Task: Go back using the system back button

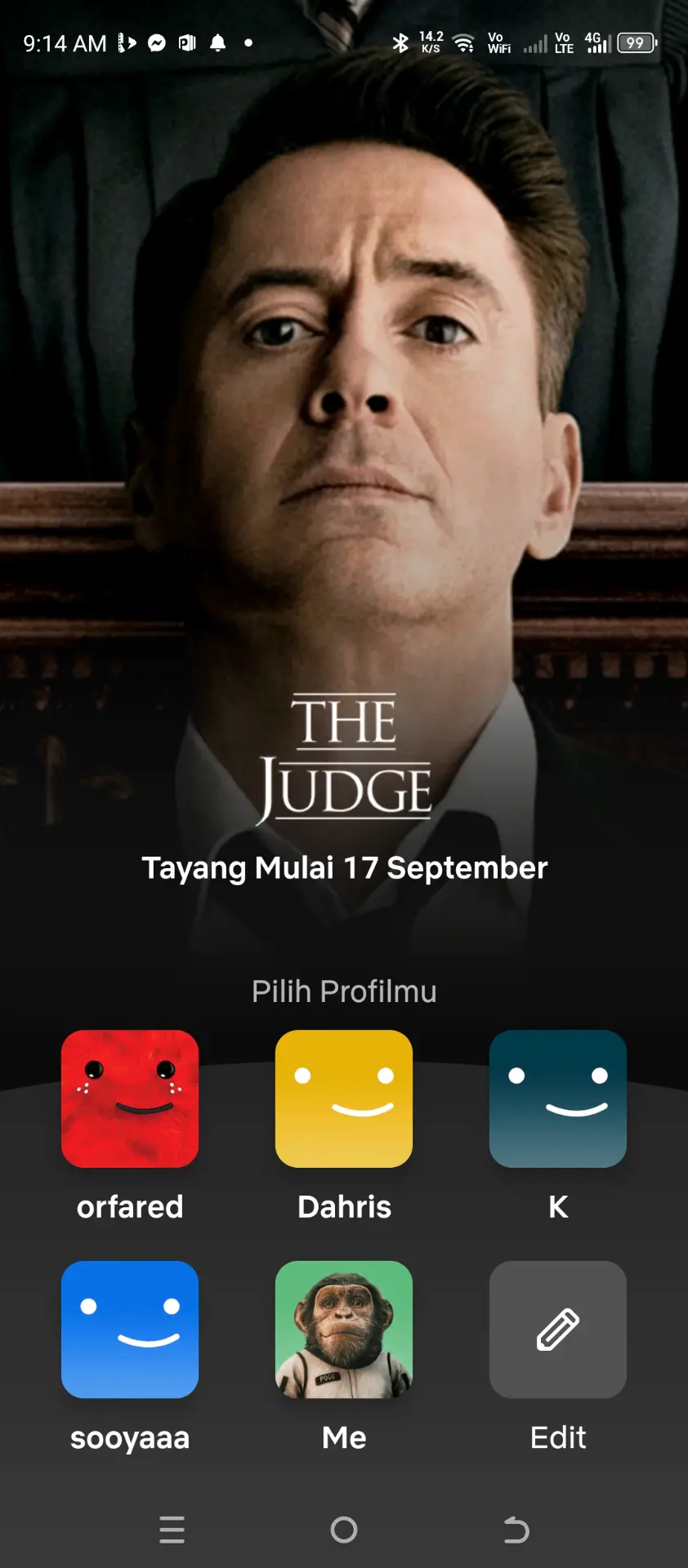Action: (x=516, y=1530)
